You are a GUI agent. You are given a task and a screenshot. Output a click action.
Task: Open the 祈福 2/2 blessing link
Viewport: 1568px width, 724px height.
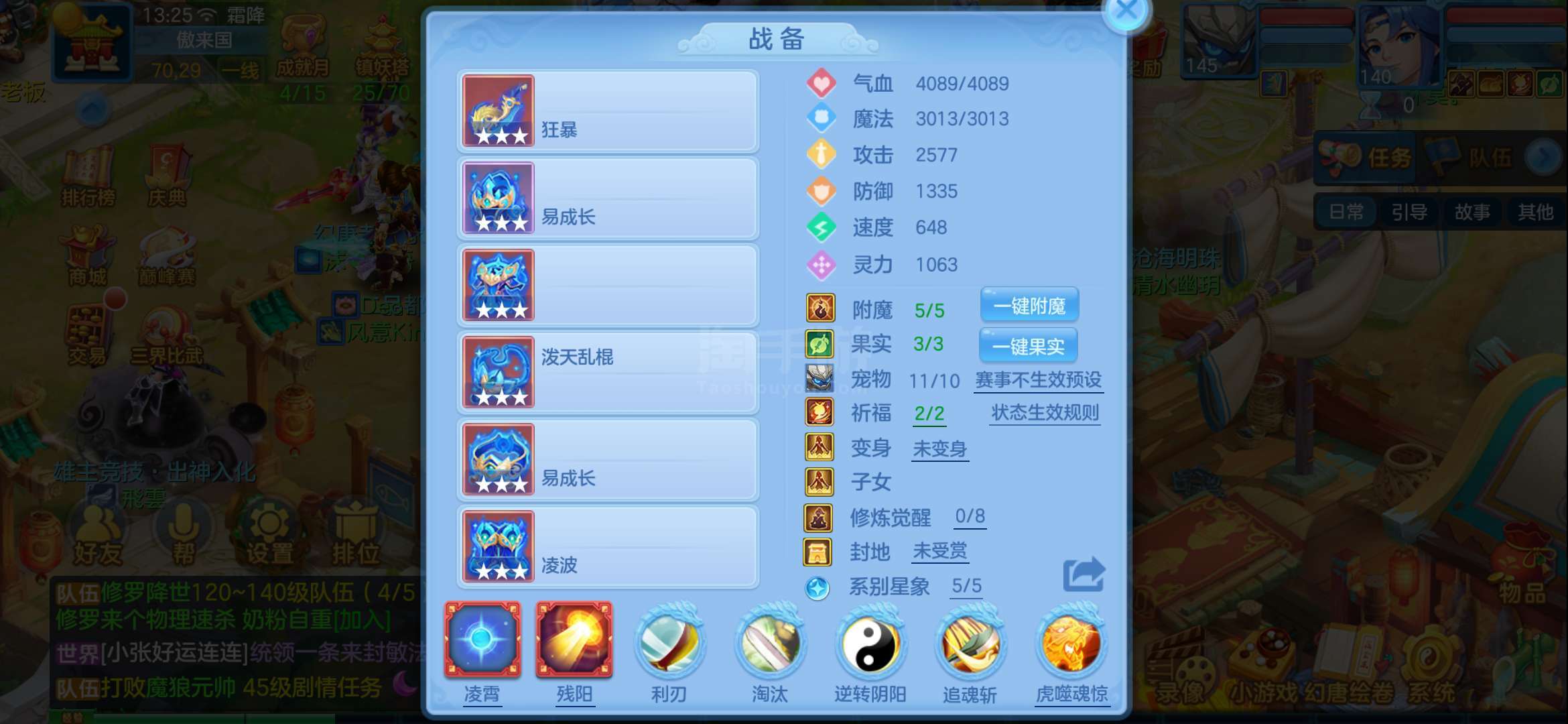[929, 414]
